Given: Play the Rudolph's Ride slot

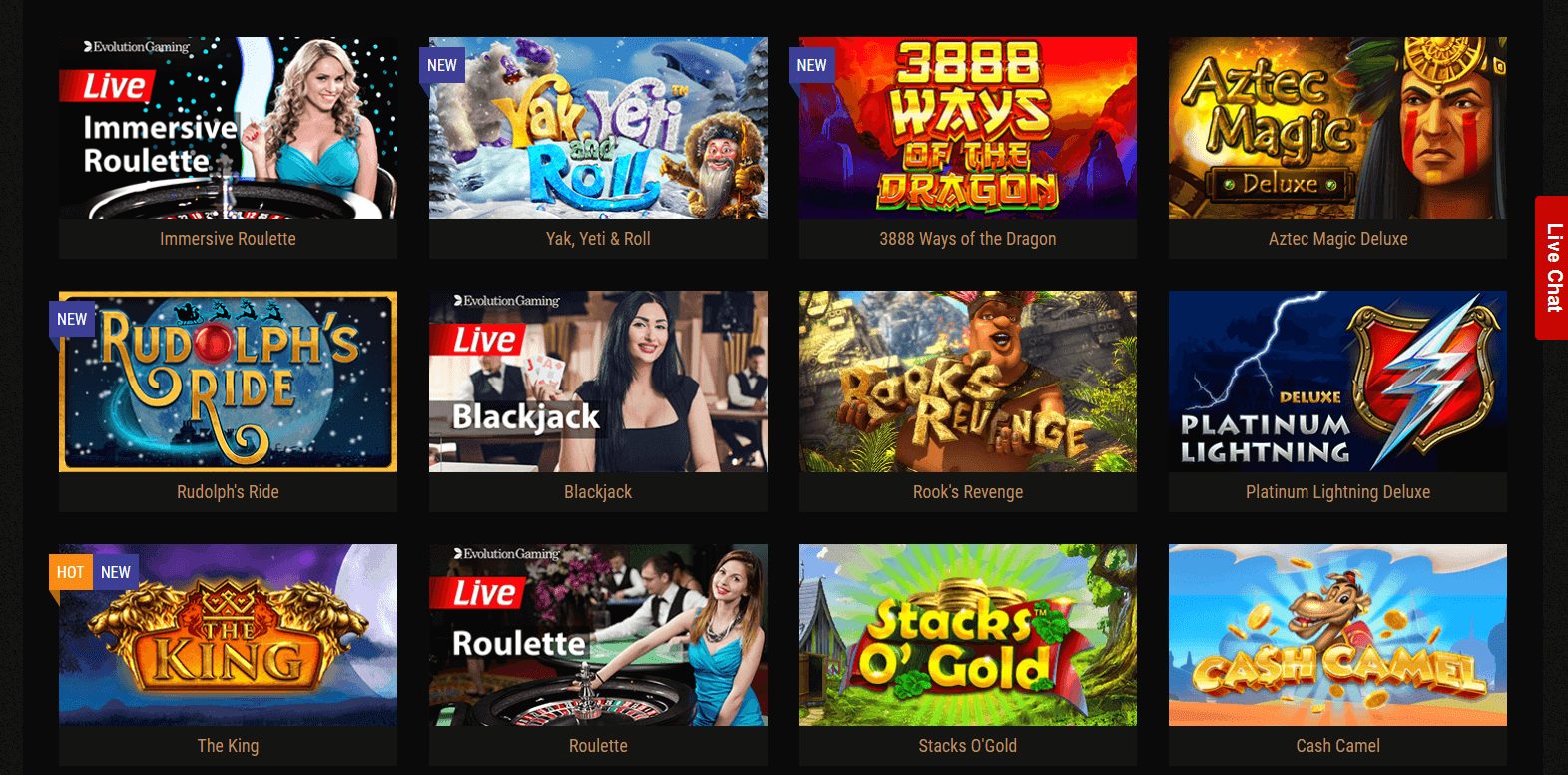Looking at the screenshot, I should [228, 382].
